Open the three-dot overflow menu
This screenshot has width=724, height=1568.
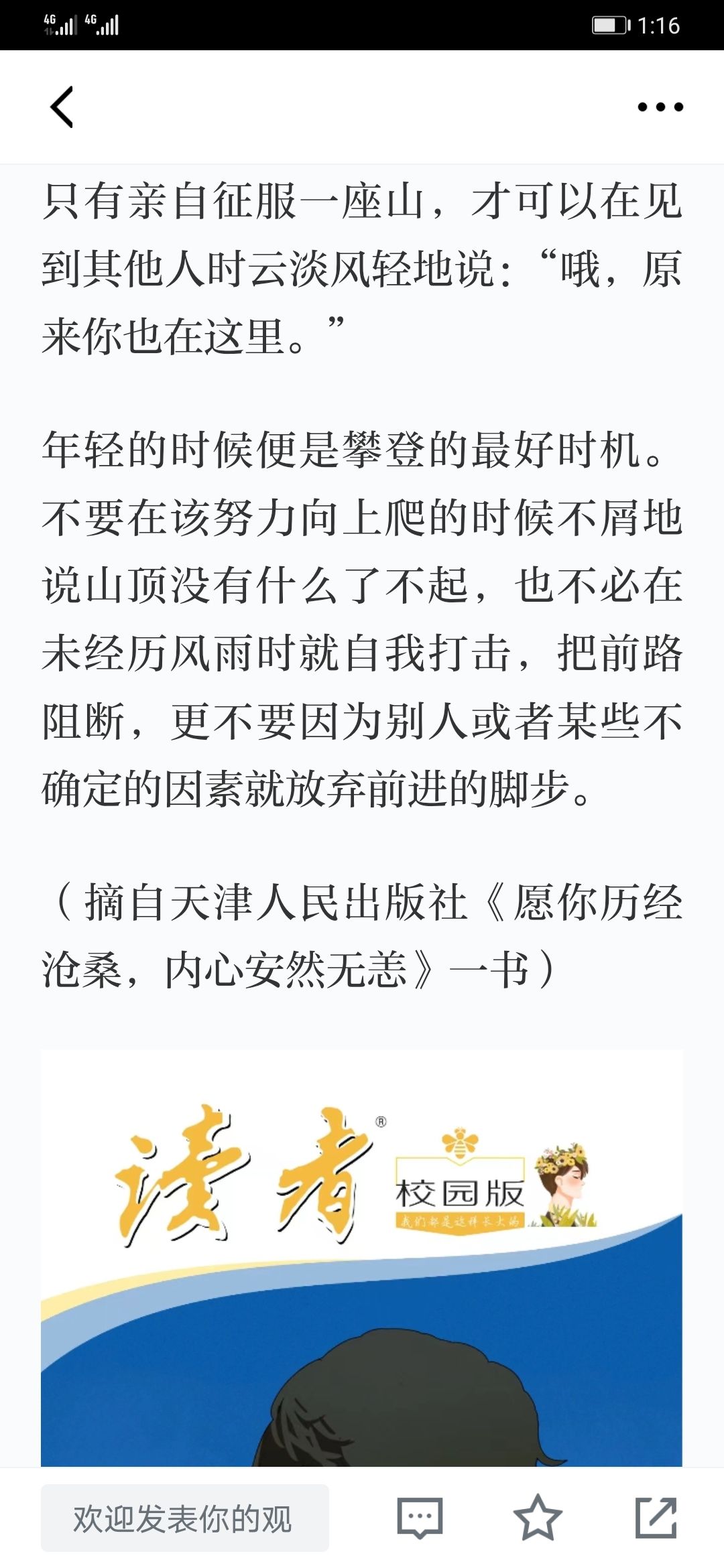(660, 107)
